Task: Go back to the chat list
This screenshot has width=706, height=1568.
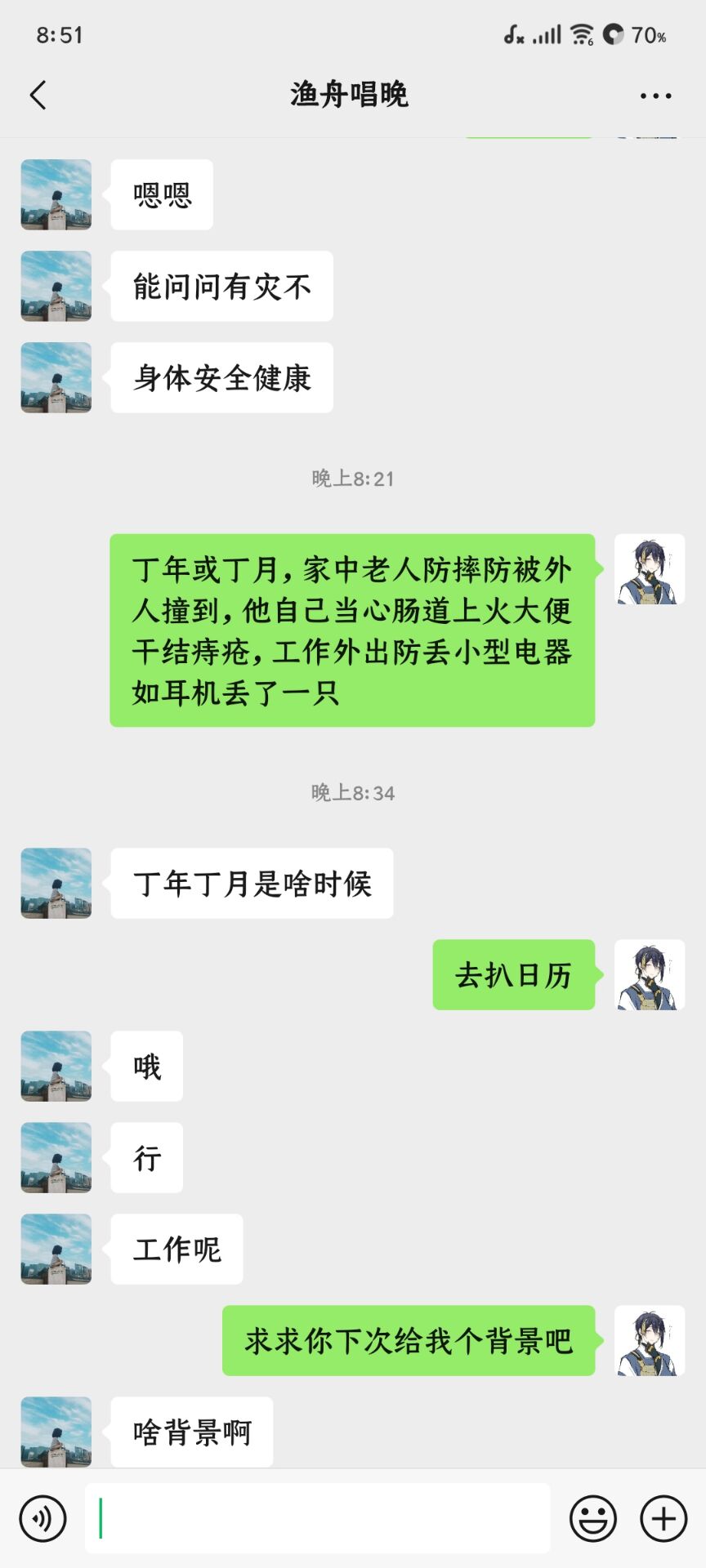Action: [x=38, y=96]
